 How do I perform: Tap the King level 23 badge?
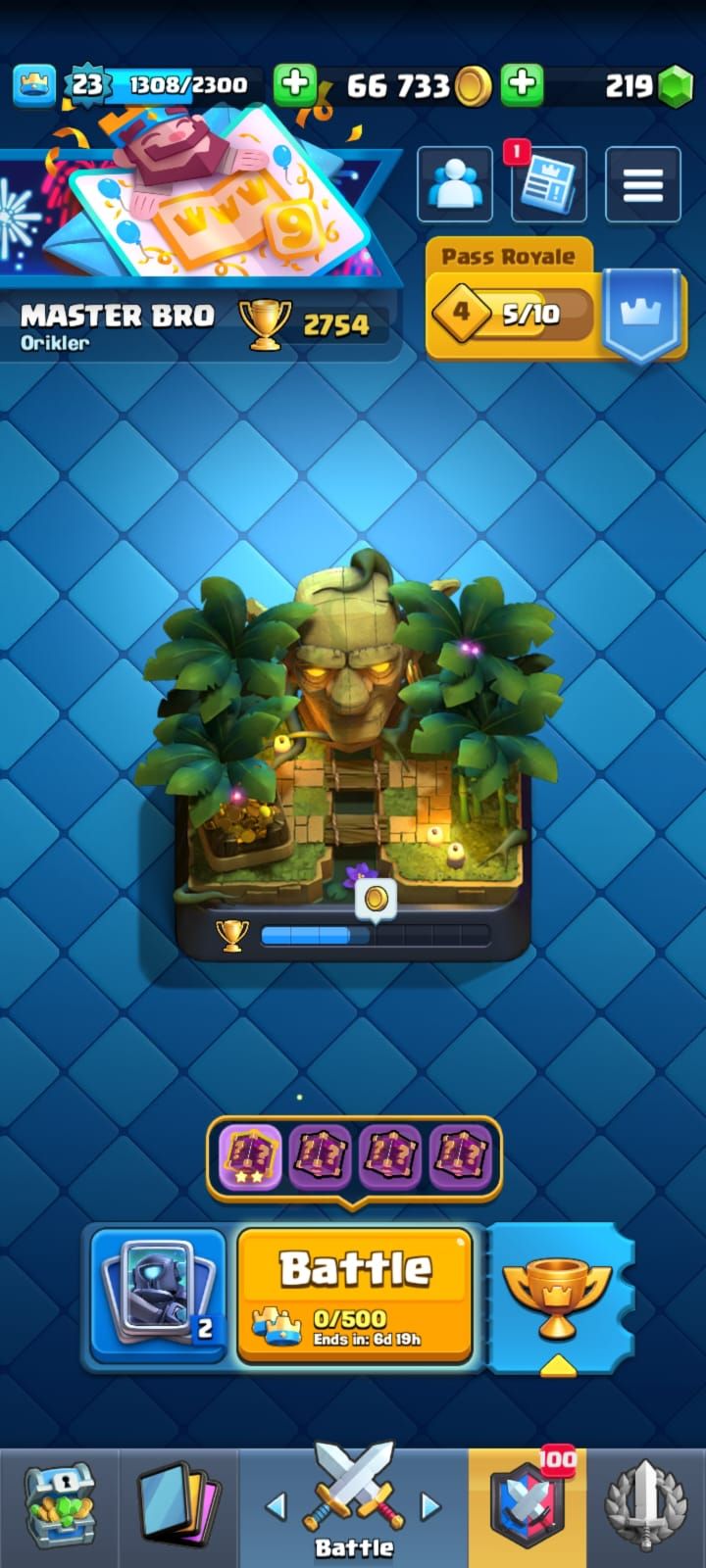pyautogui.click(x=86, y=85)
